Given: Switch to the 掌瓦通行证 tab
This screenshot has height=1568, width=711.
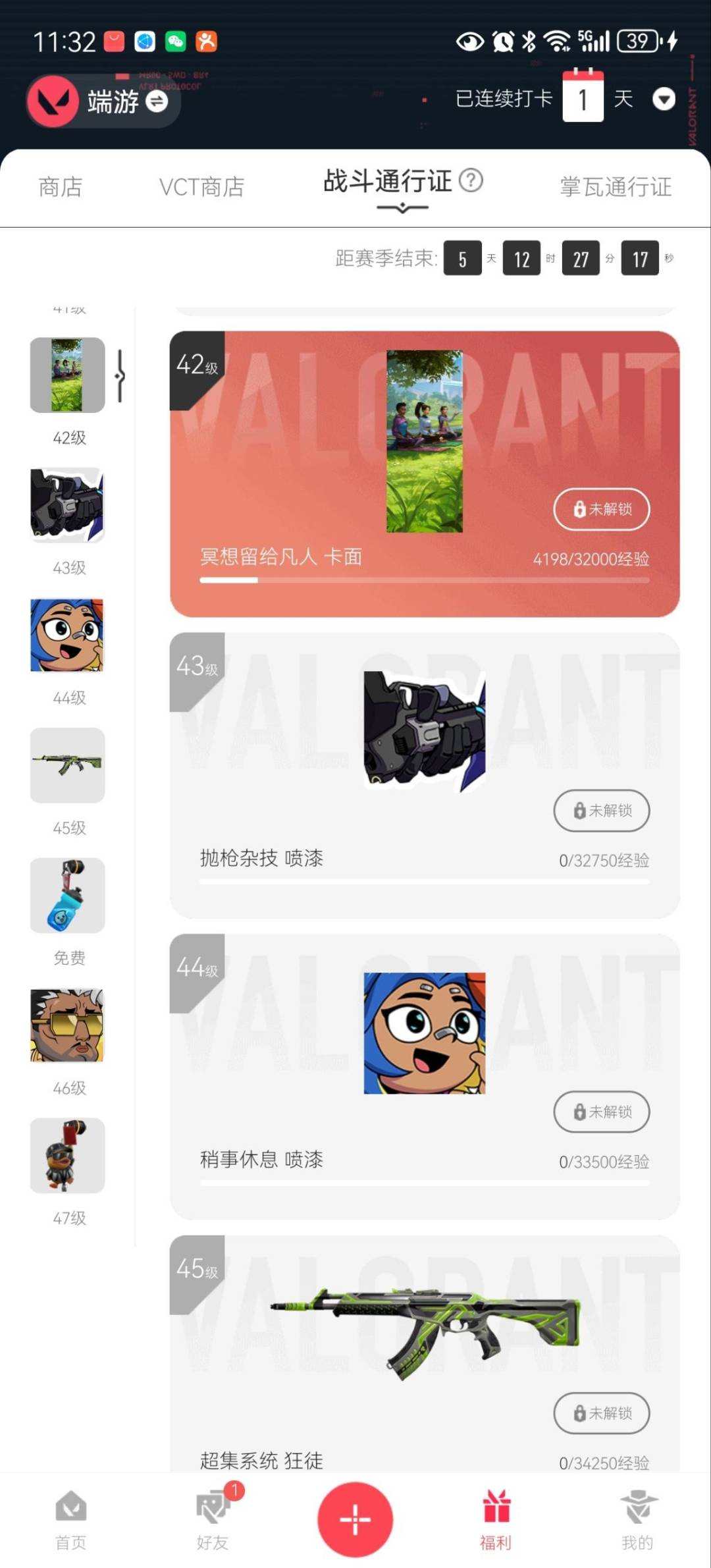Looking at the screenshot, I should 615,187.
